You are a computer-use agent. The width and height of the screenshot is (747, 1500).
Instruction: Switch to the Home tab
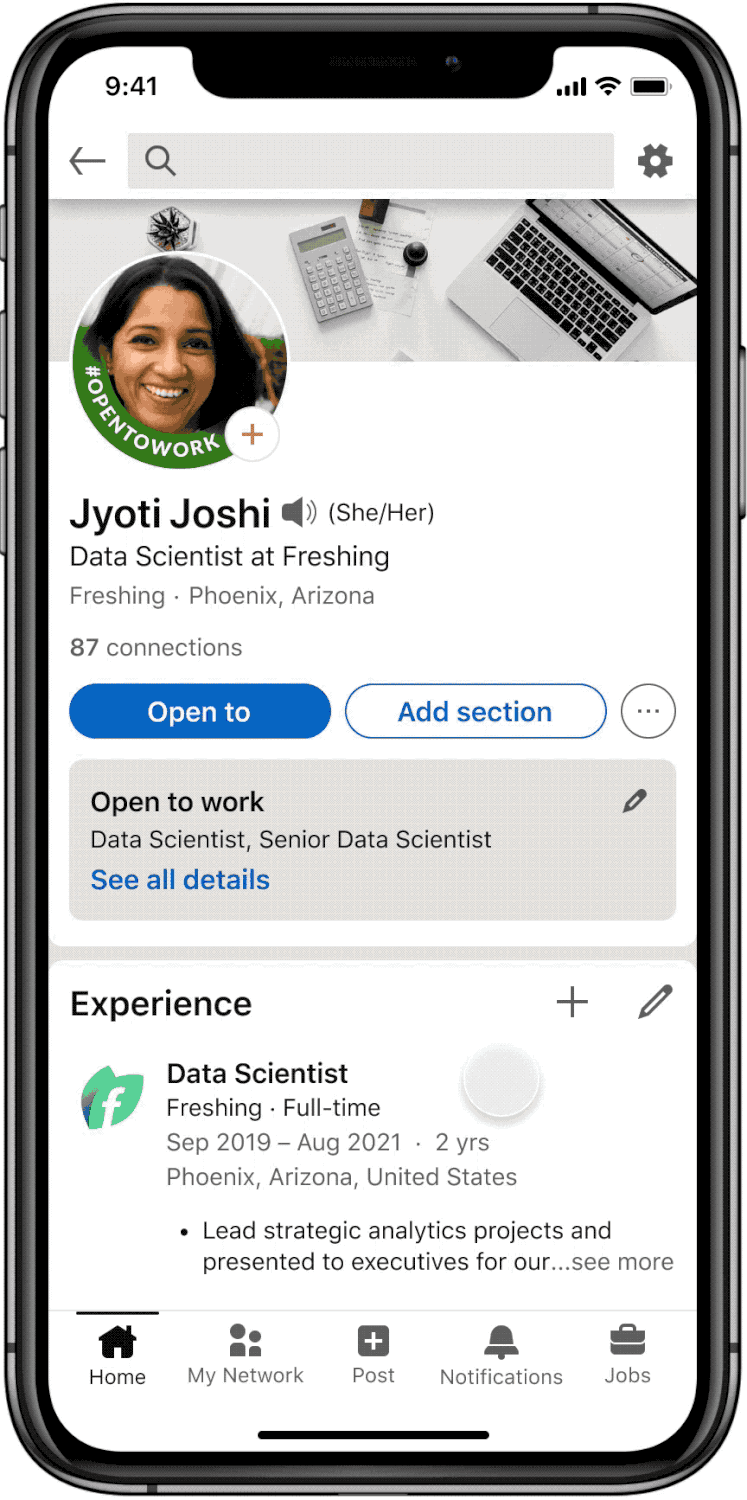pyautogui.click(x=117, y=1355)
